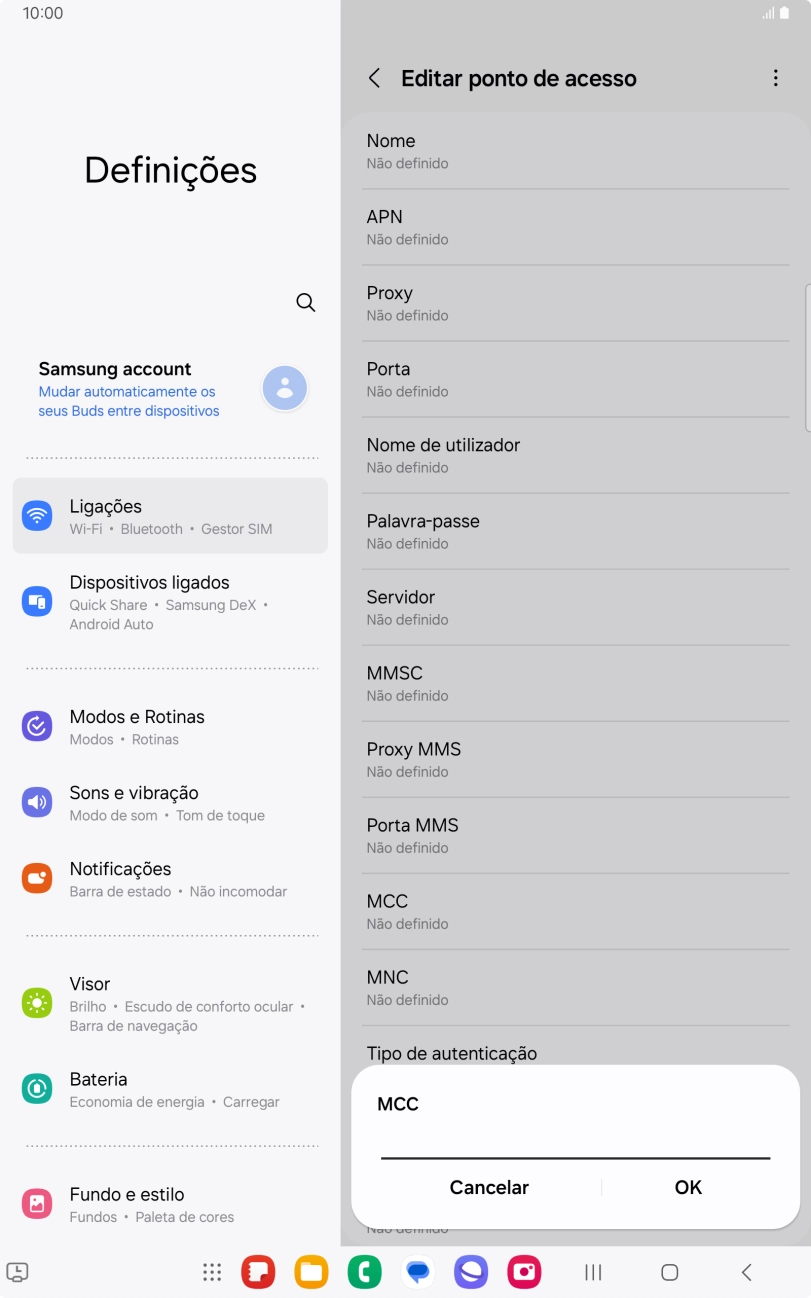Open Notificações settings

coord(170,879)
